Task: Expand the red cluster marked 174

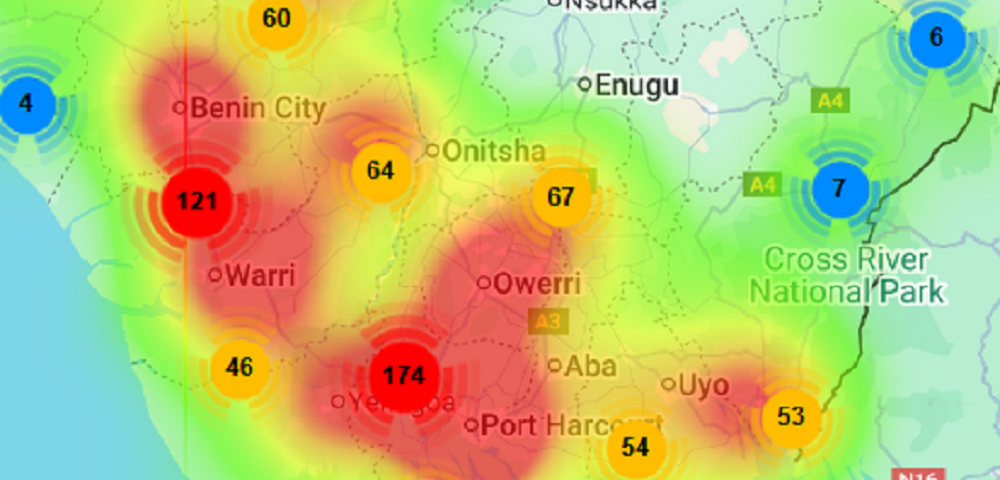Action: pos(404,377)
